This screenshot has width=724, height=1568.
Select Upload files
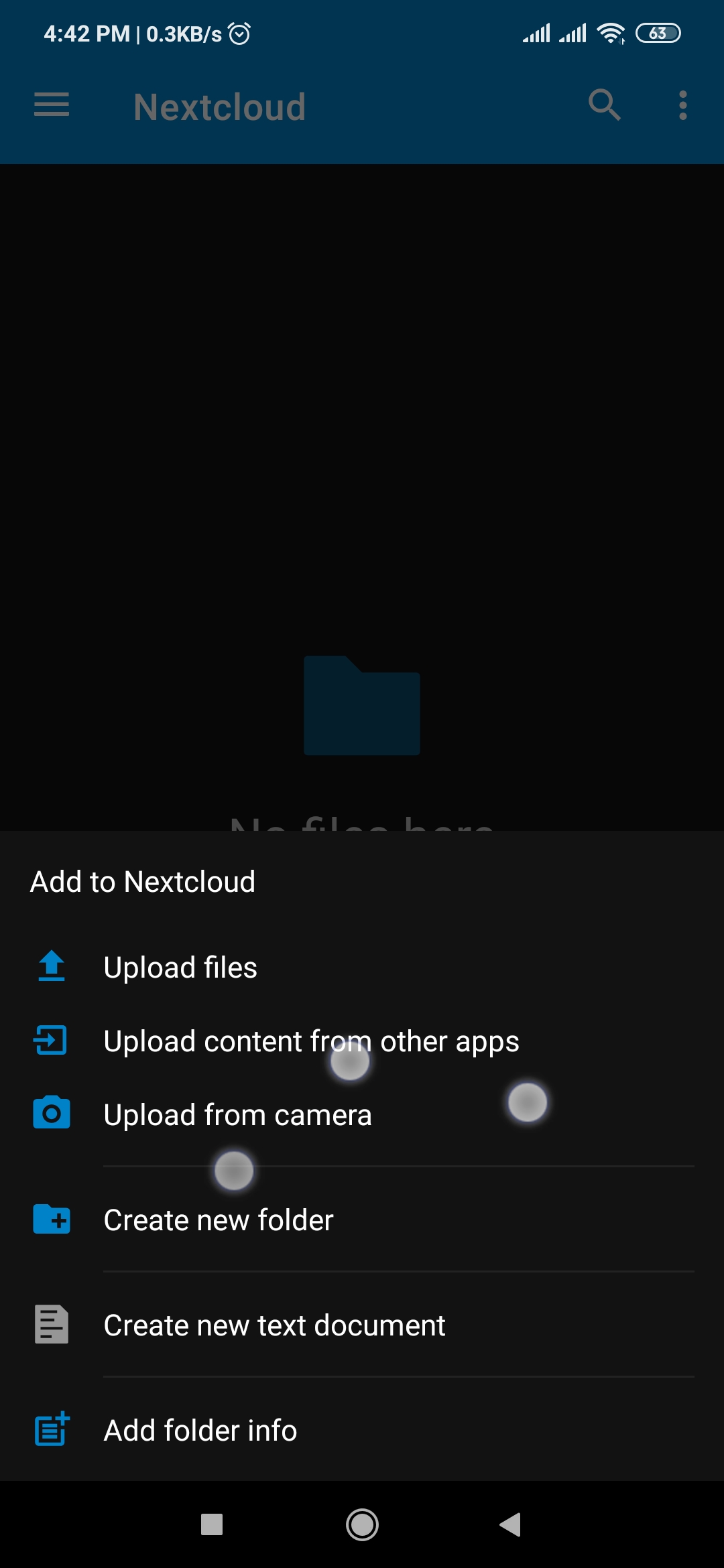(181, 968)
